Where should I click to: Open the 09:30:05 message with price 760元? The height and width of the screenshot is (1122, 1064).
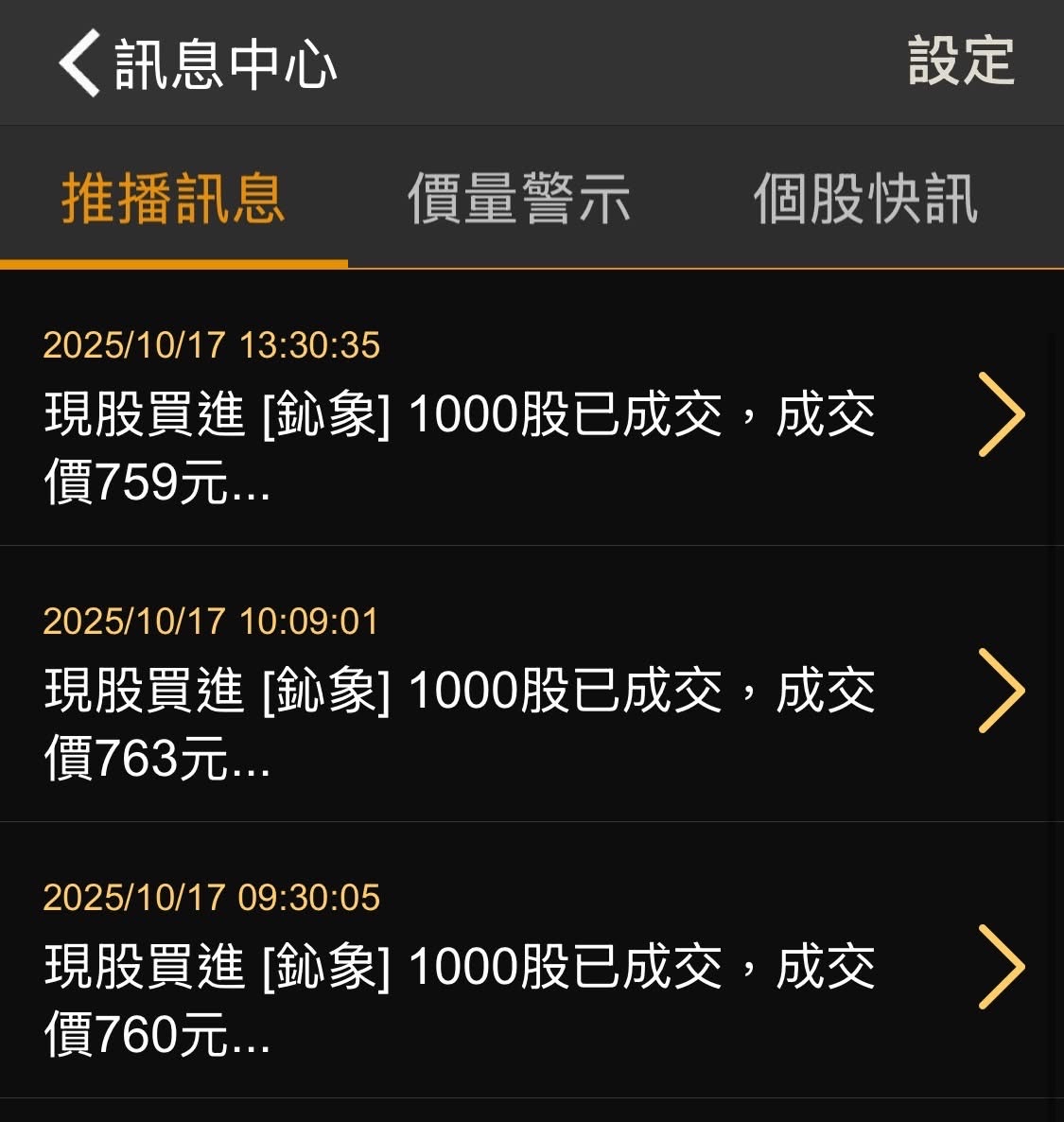(530, 967)
